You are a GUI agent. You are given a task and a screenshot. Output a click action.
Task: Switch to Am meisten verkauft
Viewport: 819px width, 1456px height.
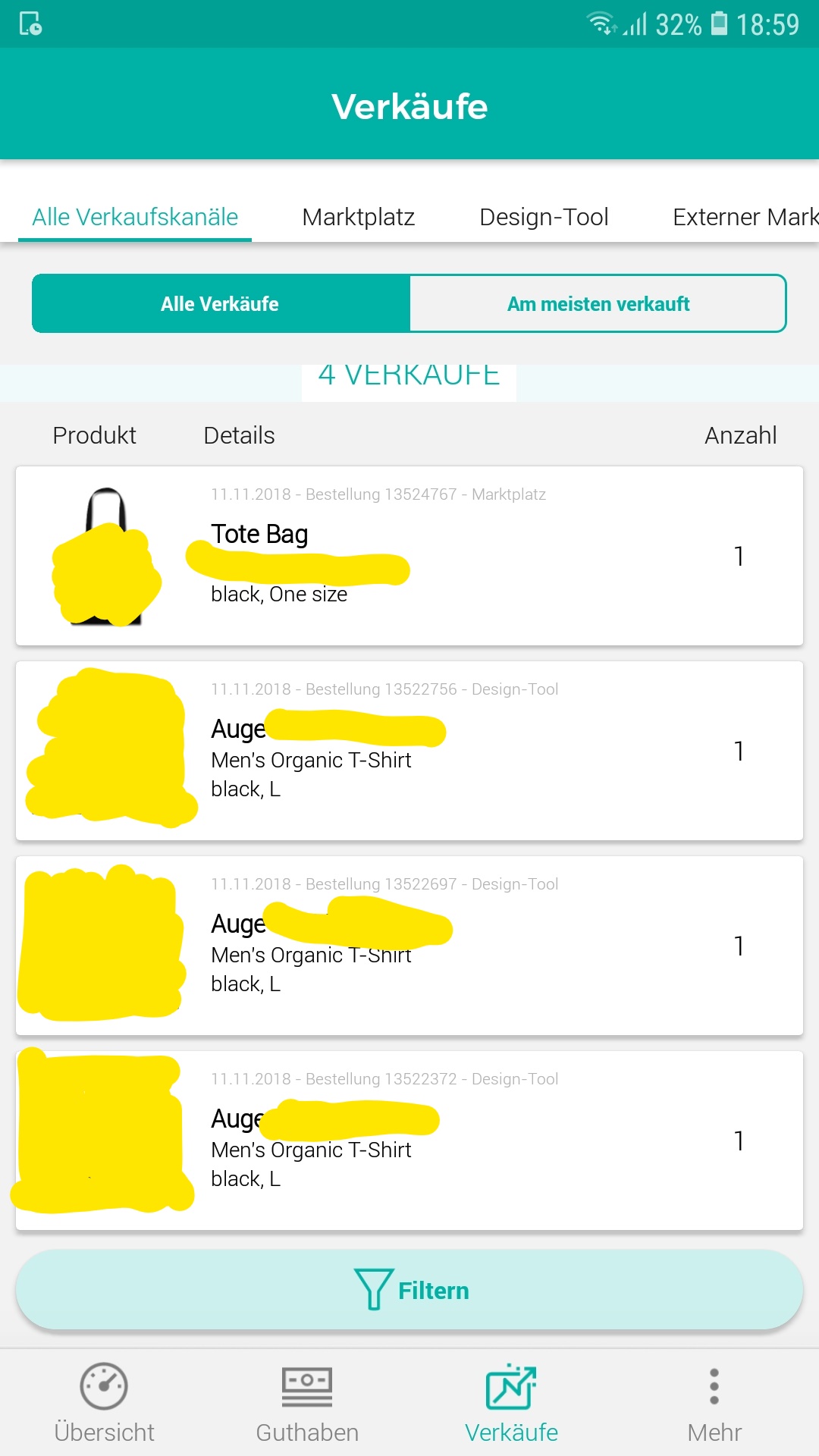pyautogui.click(x=598, y=303)
